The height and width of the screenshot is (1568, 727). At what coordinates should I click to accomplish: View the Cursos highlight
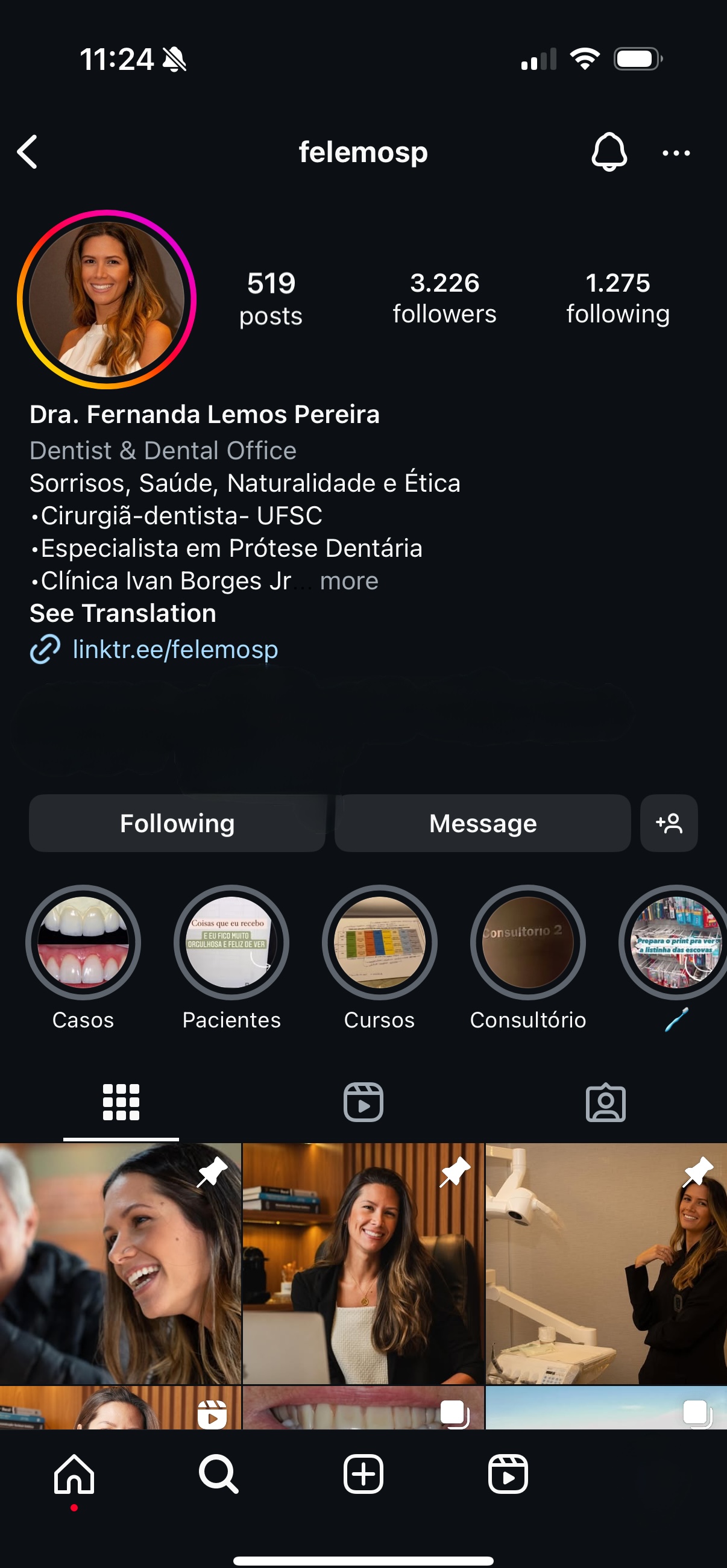(x=379, y=942)
